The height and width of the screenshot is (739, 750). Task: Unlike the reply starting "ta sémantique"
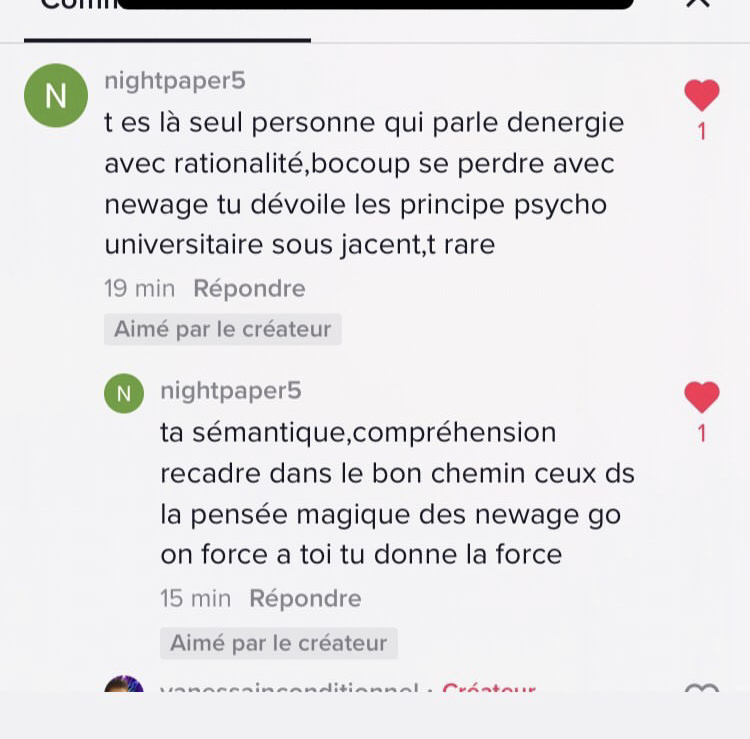701,397
